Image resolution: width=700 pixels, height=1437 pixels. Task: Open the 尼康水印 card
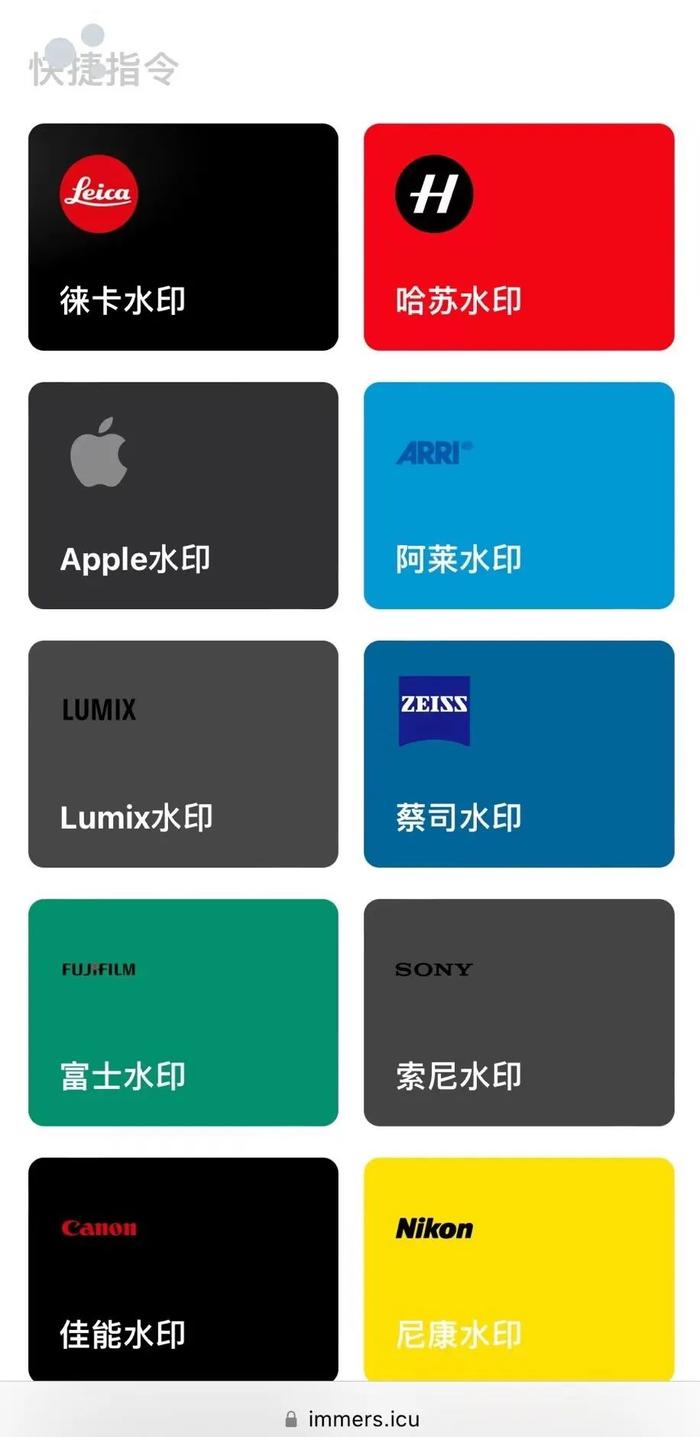coord(519,1270)
